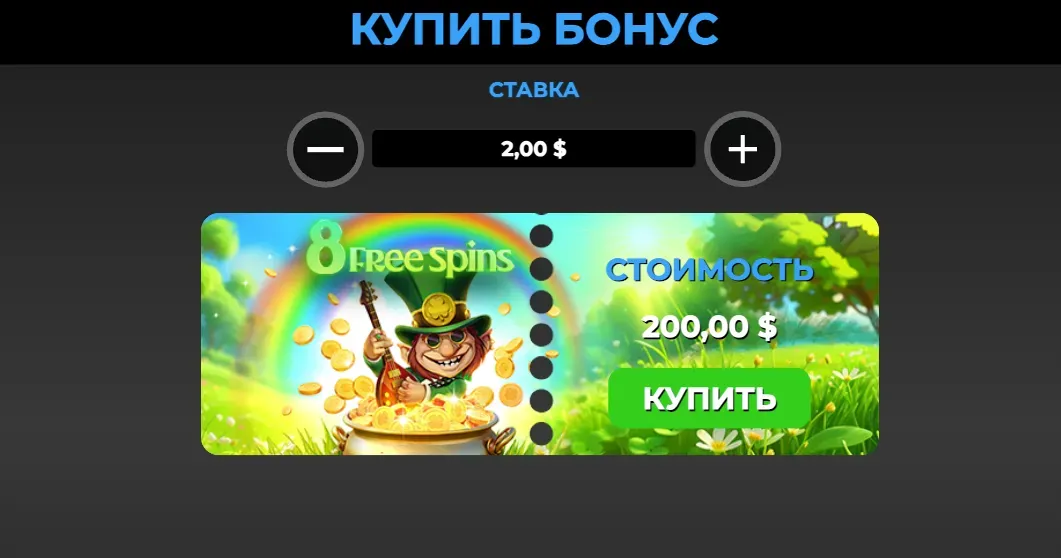Decrease the bet with the minus button

click(325, 150)
